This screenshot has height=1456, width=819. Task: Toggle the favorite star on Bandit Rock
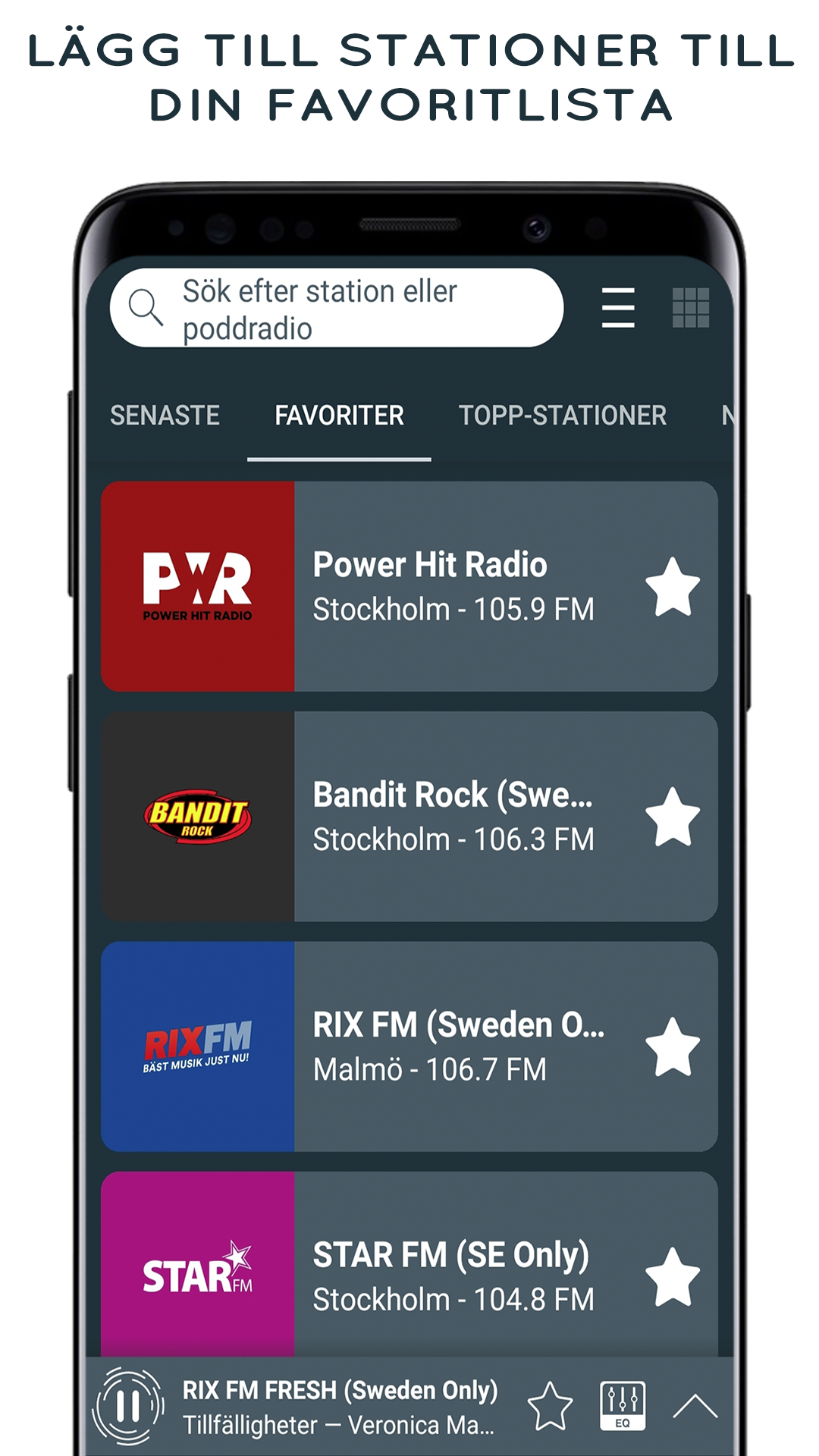coord(673,815)
